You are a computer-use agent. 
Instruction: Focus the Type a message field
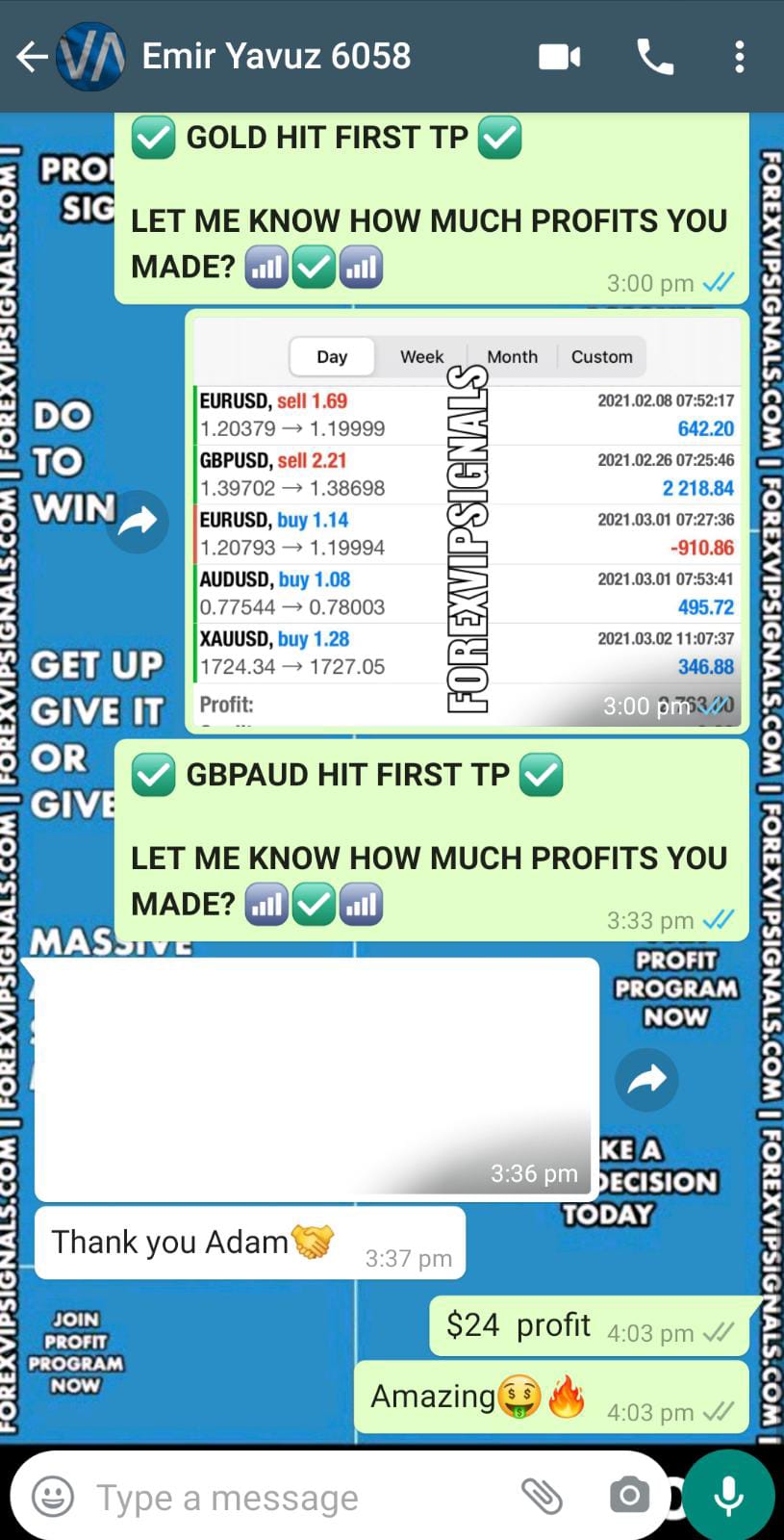289,1498
